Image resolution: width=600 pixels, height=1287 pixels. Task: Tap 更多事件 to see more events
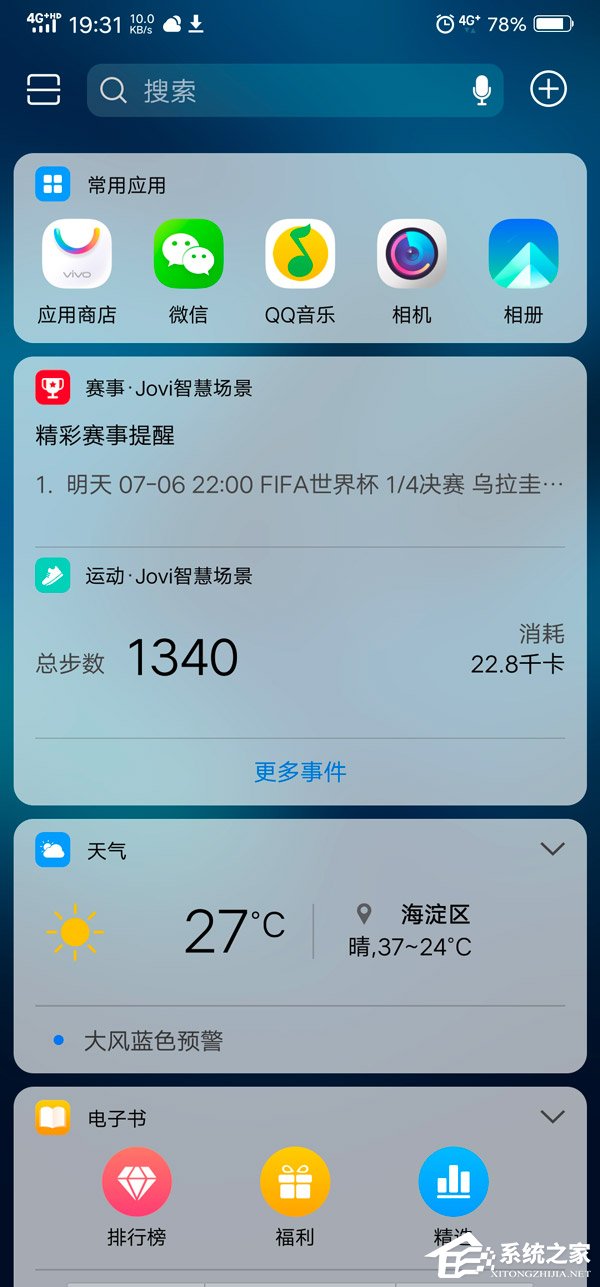coord(300,772)
